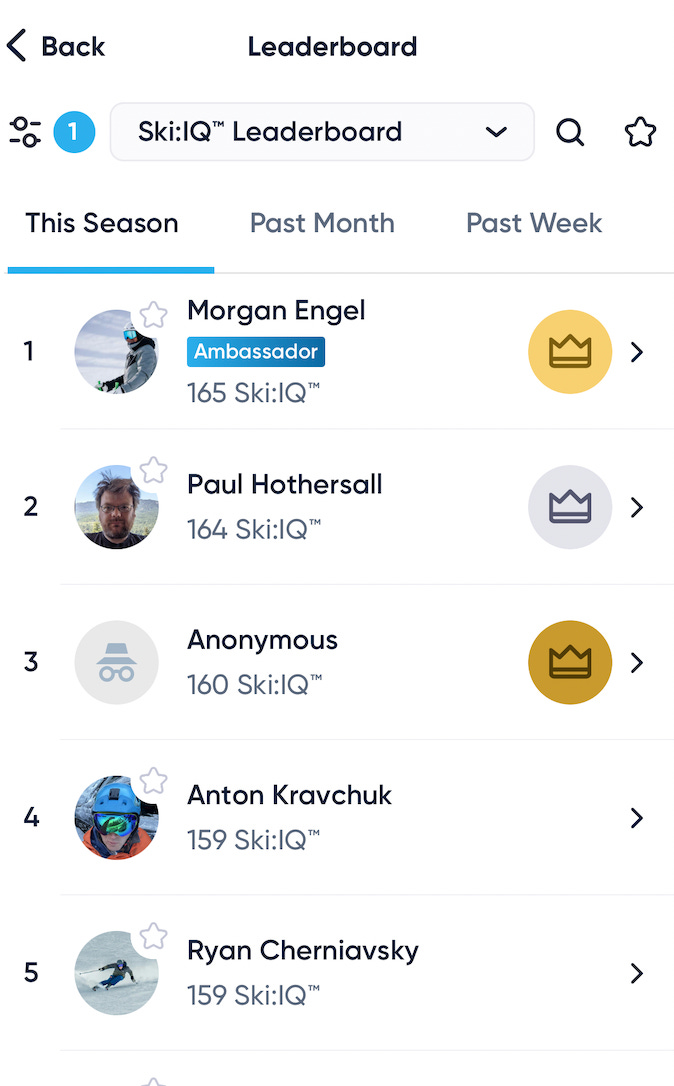This screenshot has height=1086, width=674.
Task: Switch to the Past Month tab
Action: tap(322, 223)
